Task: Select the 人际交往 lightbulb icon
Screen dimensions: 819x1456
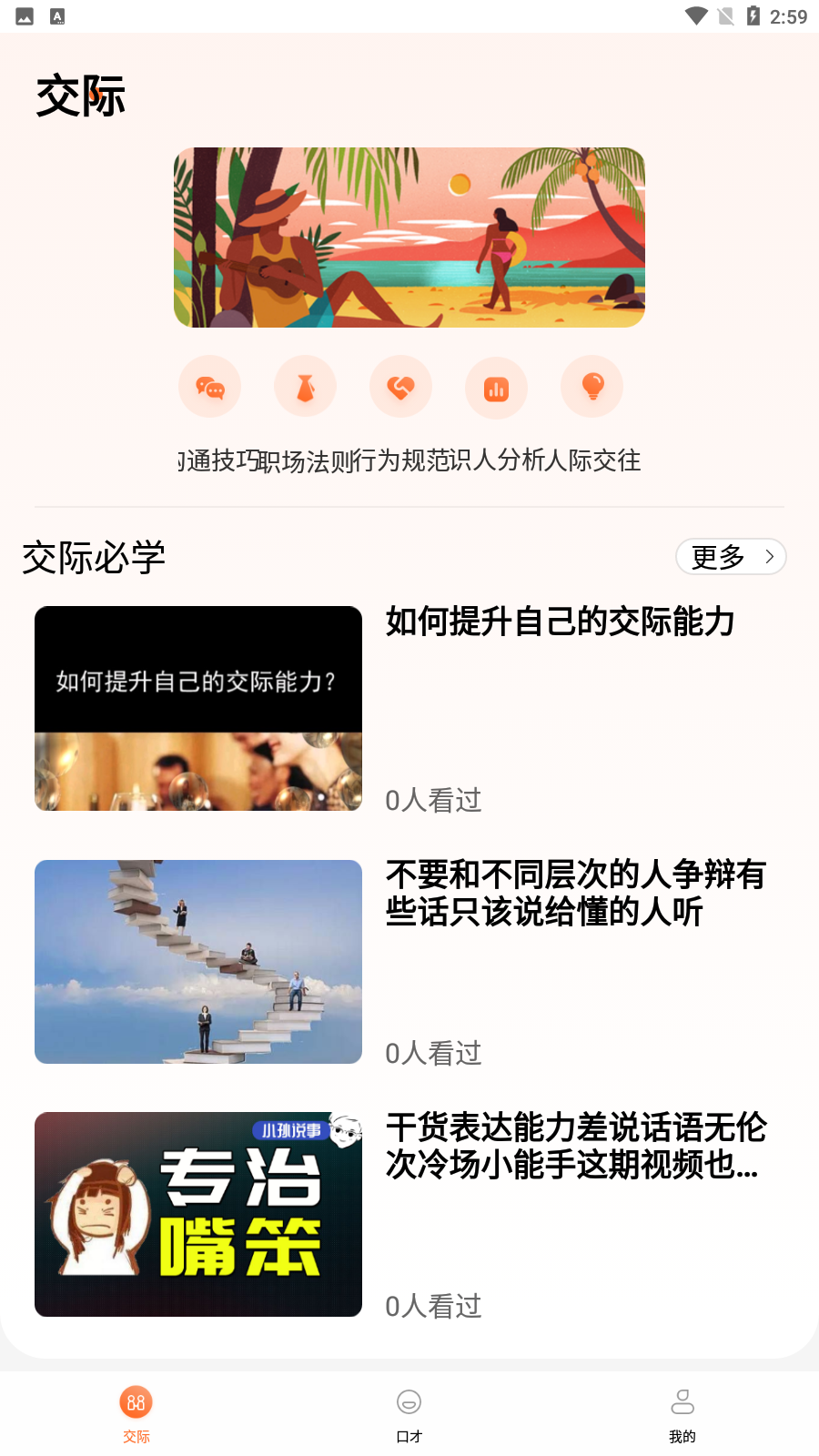Action: 591,386
